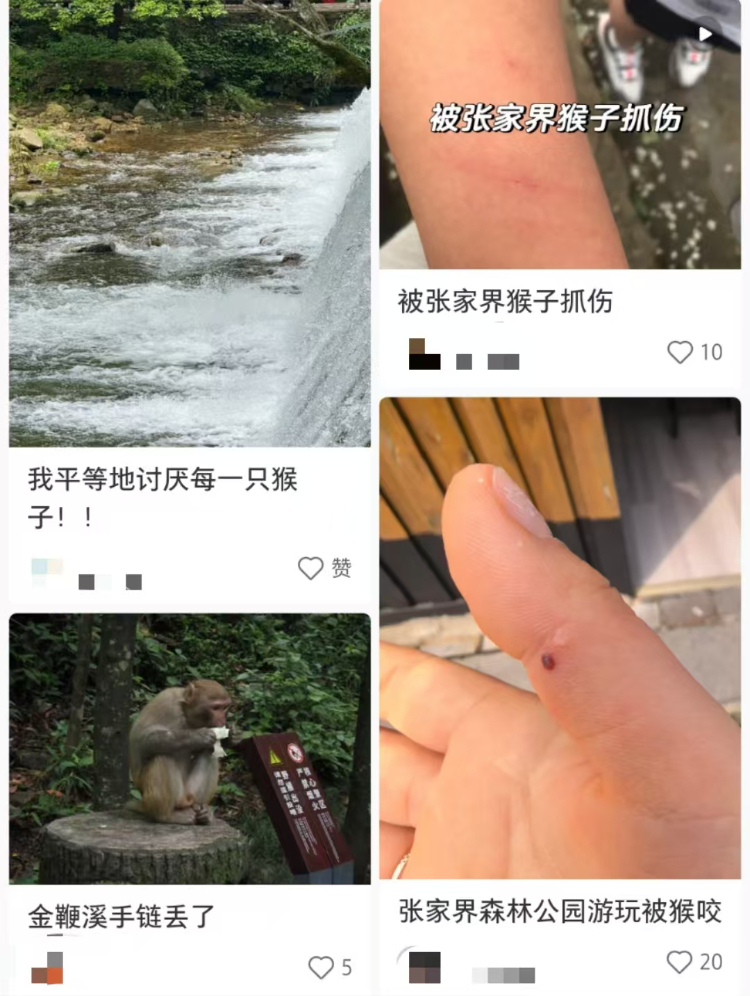Viewport: 750px width, 996px height.
Task: View author profile of 被张家界猴子抓伤 post
Action: [425, 354]
